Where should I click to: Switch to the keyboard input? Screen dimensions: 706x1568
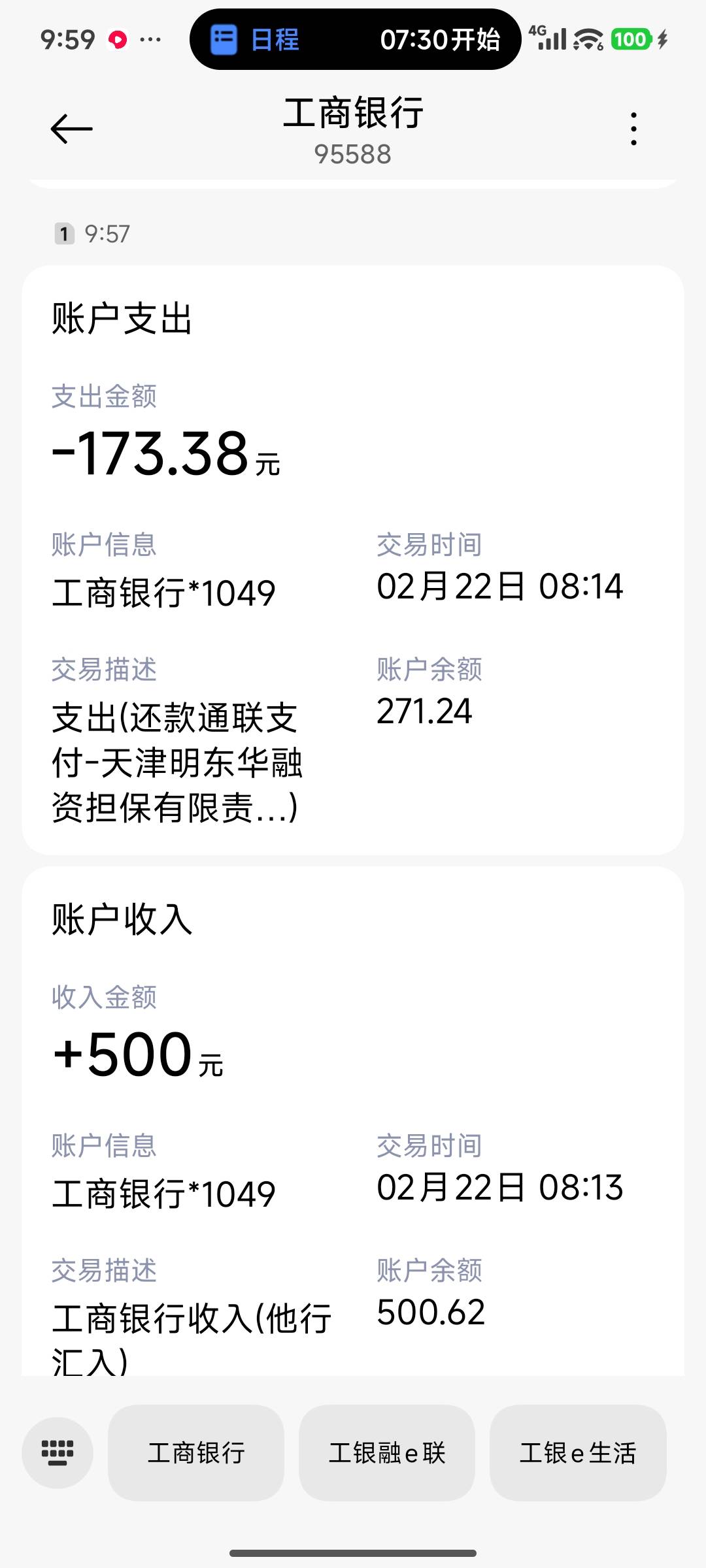[x=58, y=1452]
